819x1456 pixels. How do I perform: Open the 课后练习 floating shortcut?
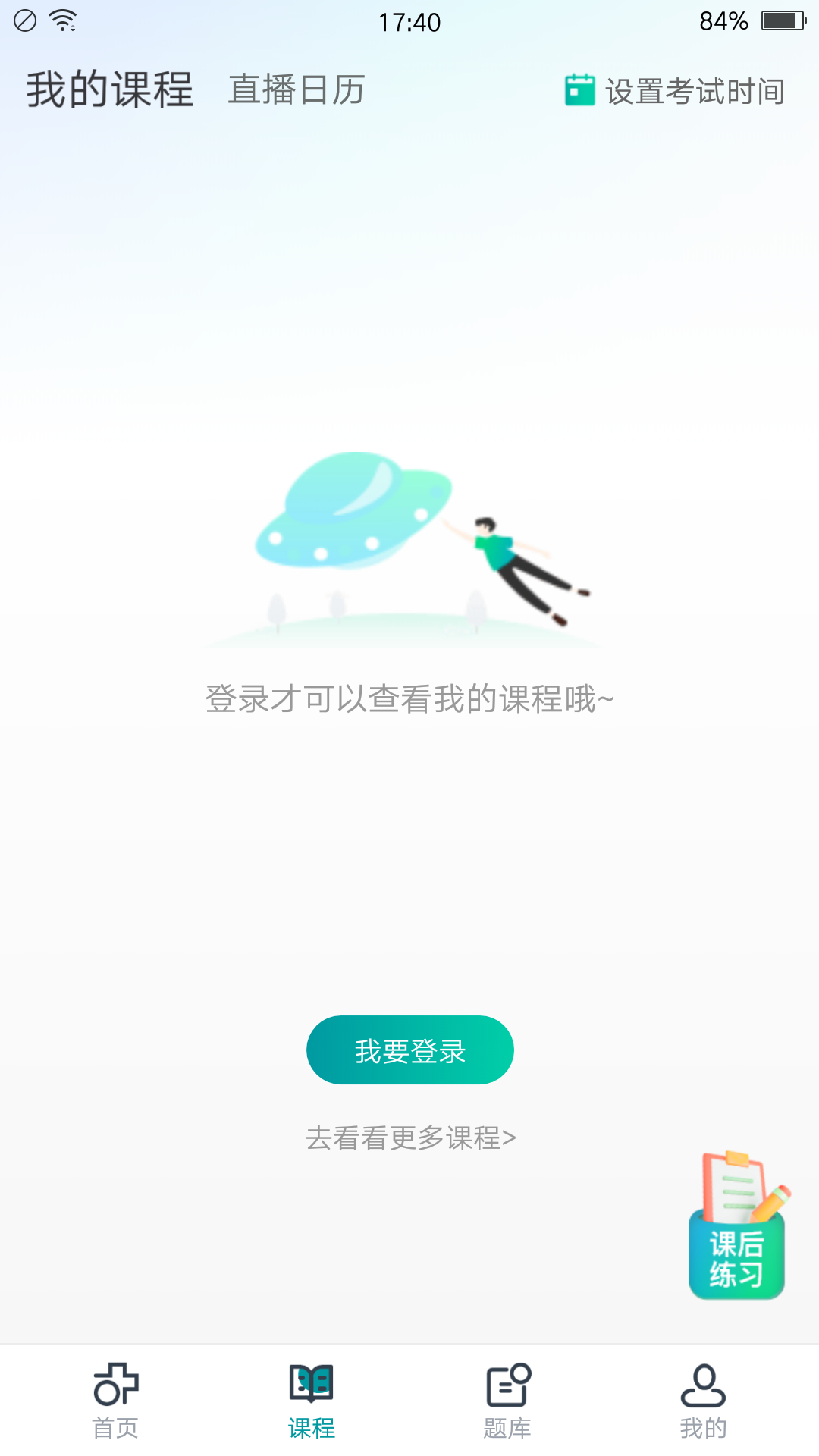tap(737, 1228)
